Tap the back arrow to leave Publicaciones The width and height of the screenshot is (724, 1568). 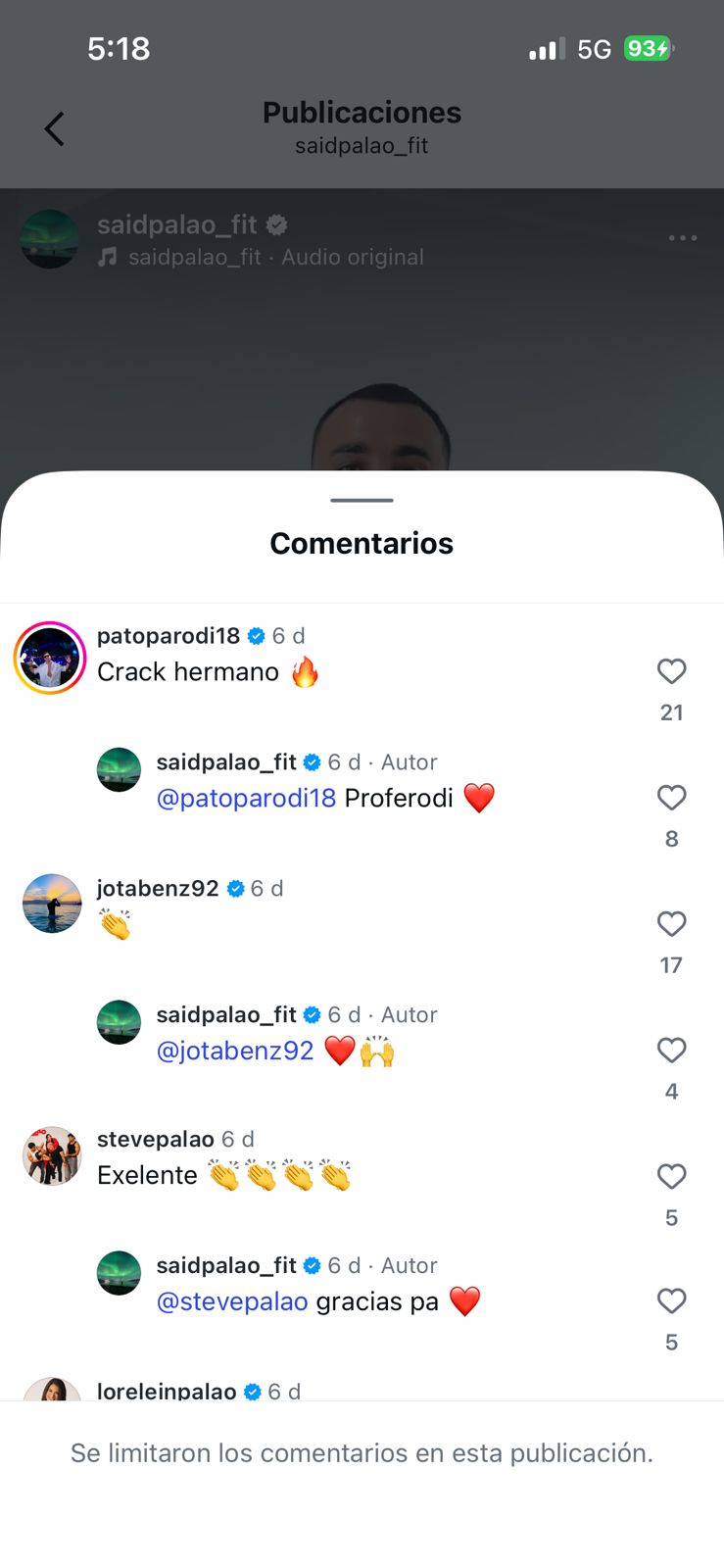[x=54, y=128]
